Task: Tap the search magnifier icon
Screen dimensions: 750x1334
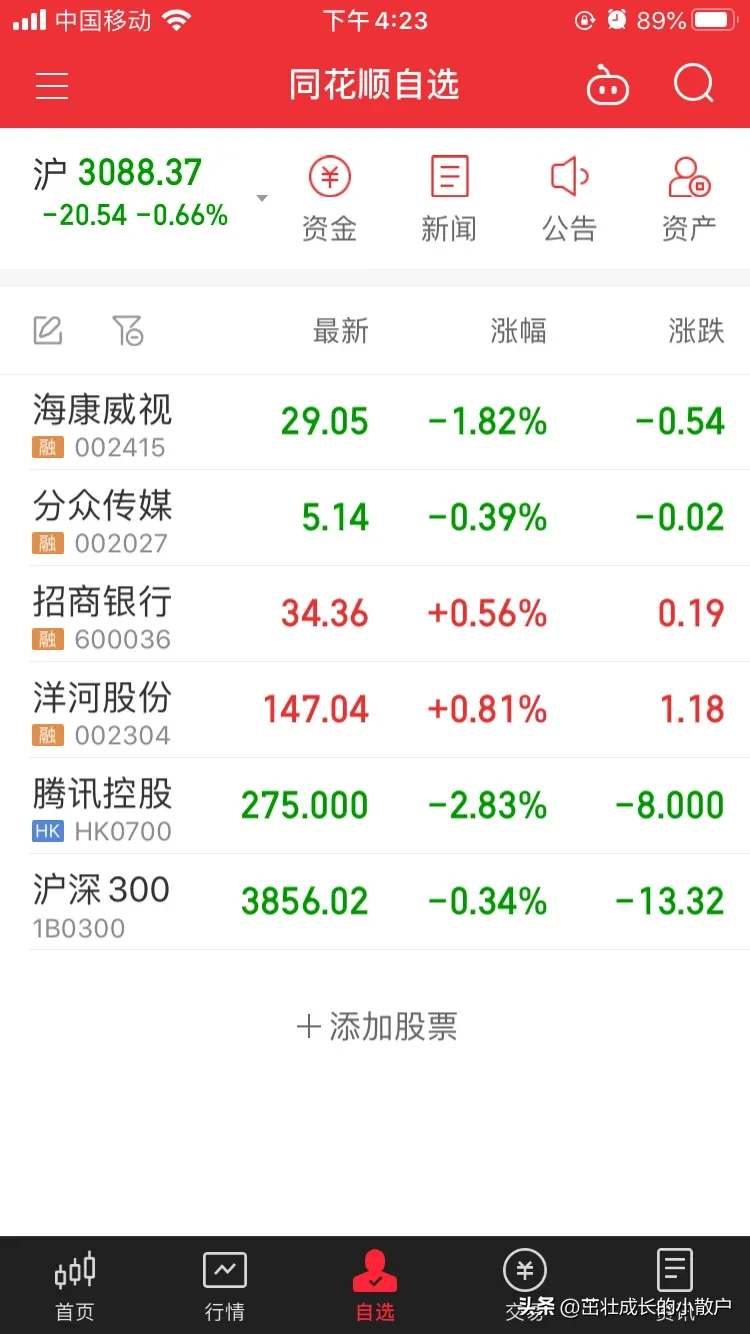Action: 694,84
